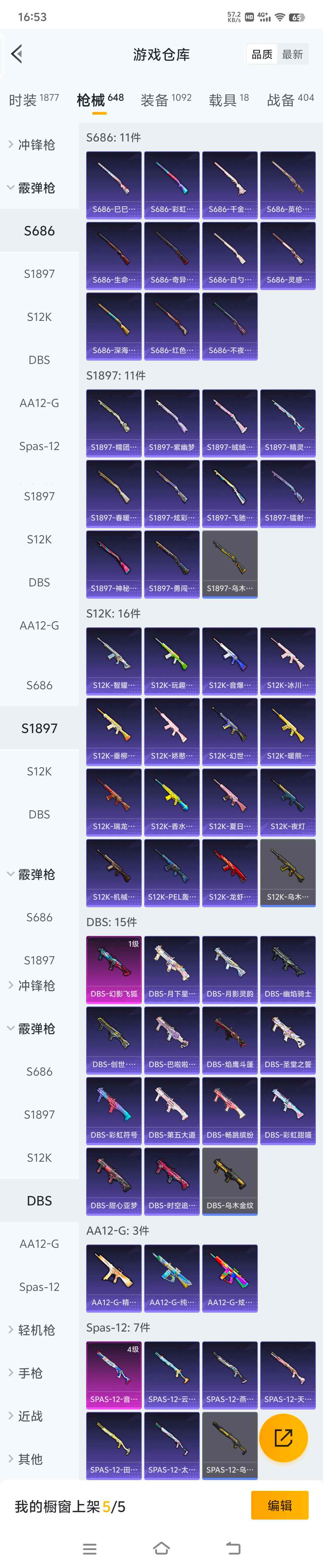Select the S1897-紫幽梦 skin
The width and height of the screenshot is (323, 1568).
click(x=172, y=422)
